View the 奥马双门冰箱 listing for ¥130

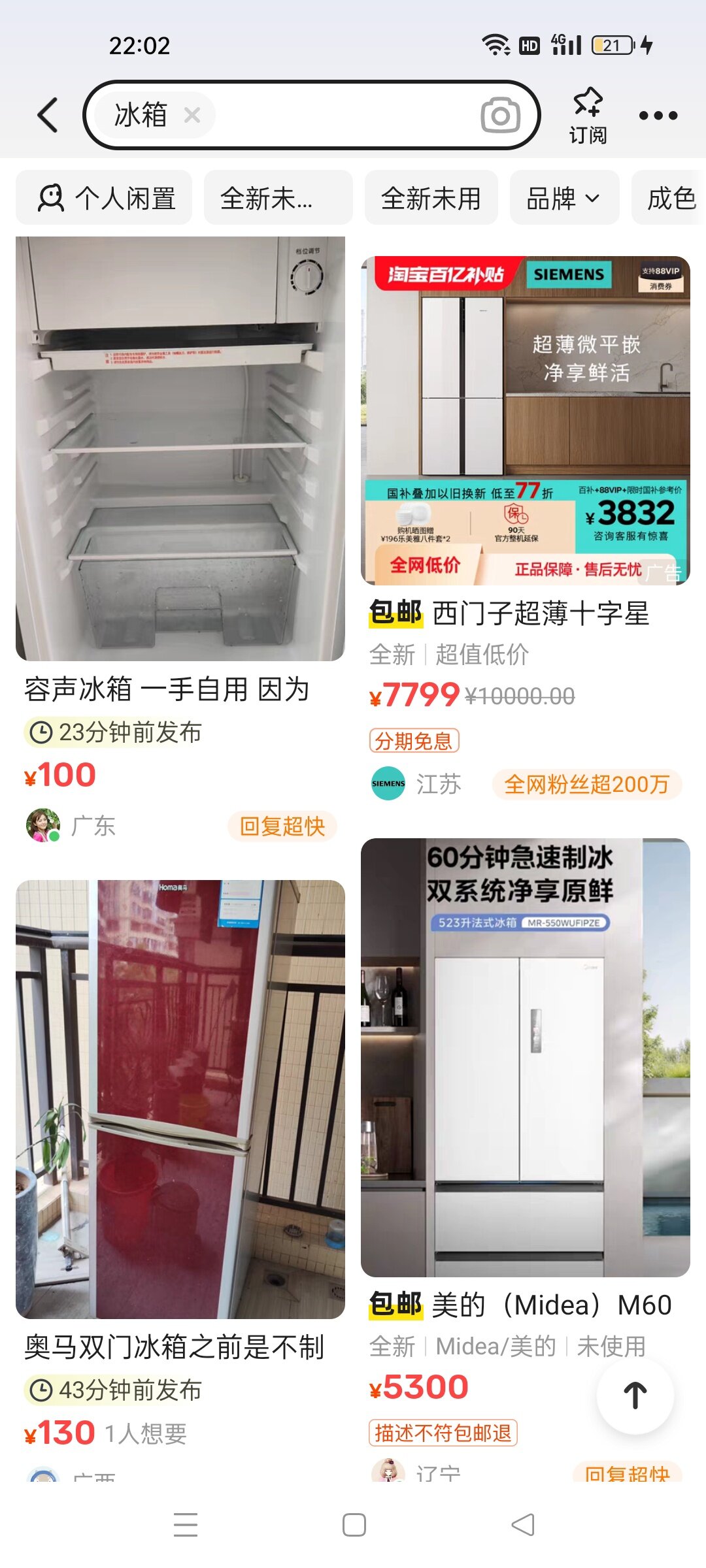180,1099
